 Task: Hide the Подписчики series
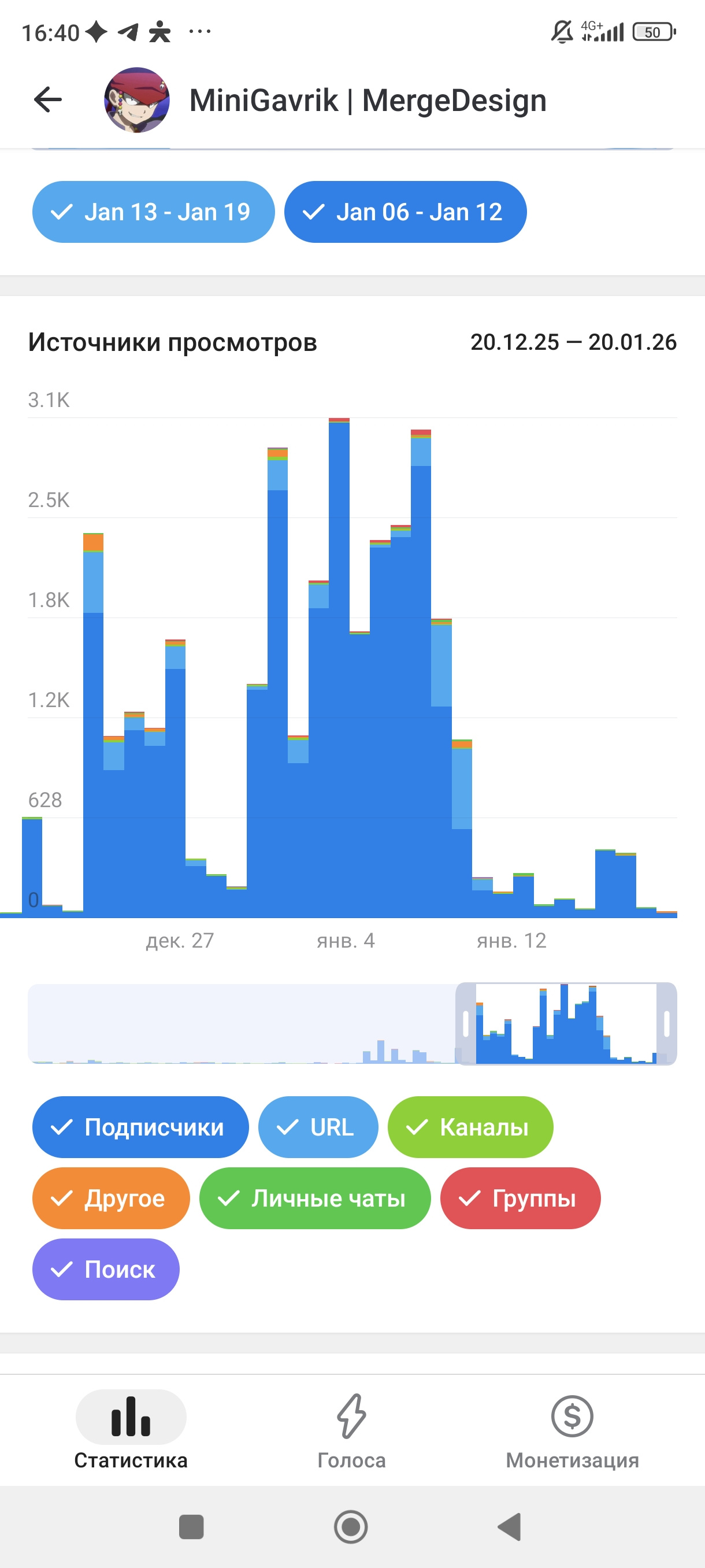140,1127
